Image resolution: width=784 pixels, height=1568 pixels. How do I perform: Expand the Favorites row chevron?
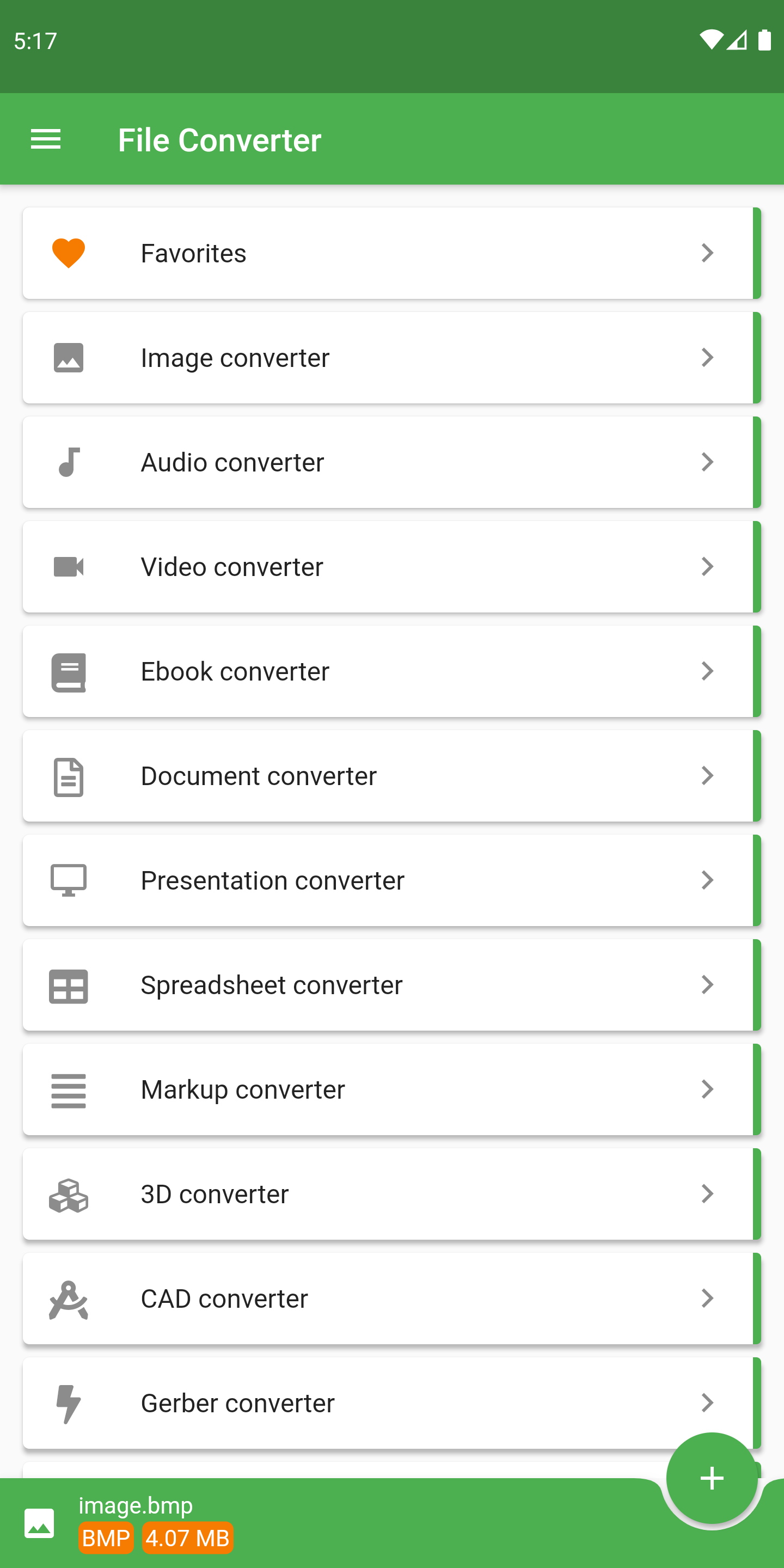point(706,253)
